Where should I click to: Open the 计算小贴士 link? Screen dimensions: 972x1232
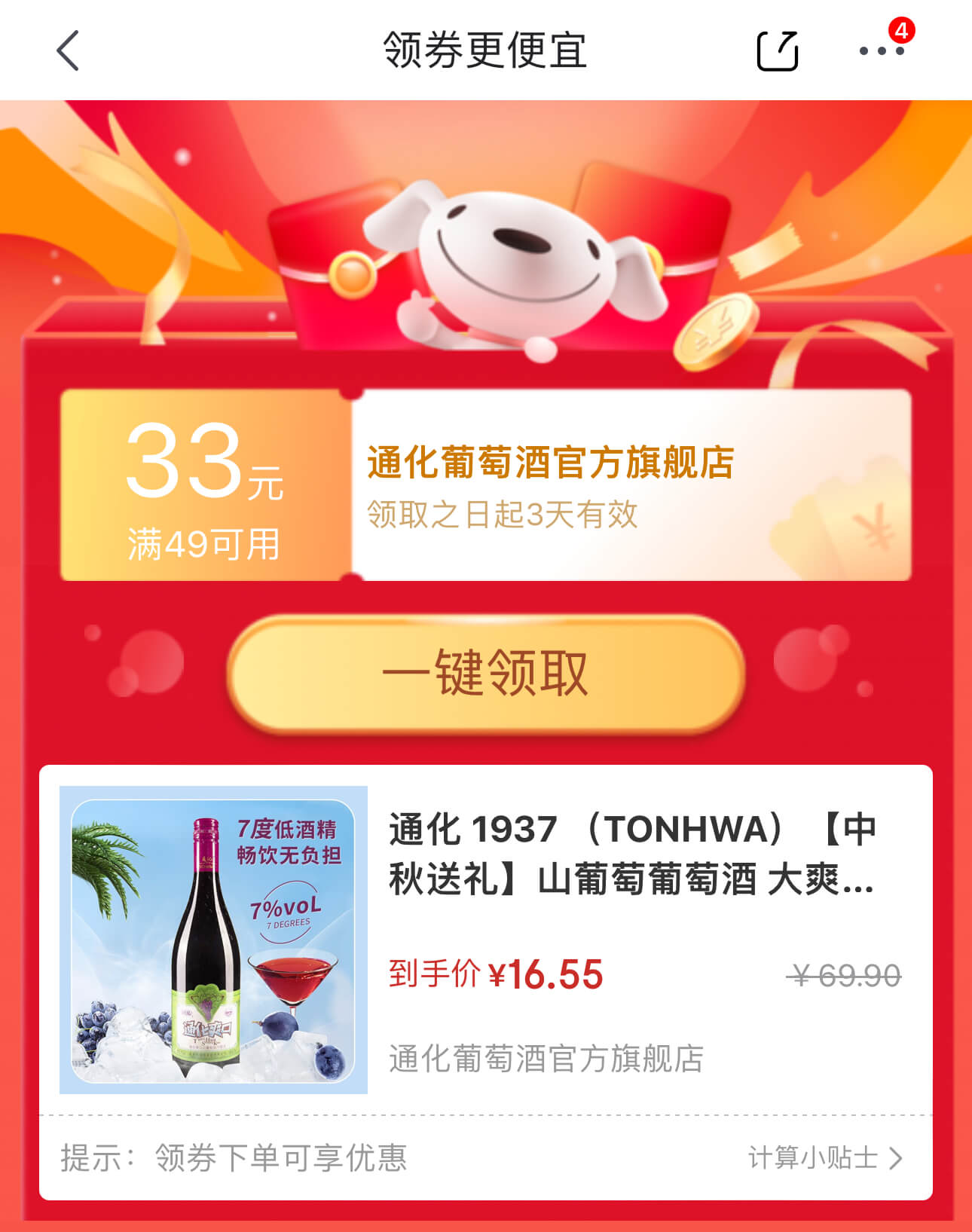click(824, 1158)
